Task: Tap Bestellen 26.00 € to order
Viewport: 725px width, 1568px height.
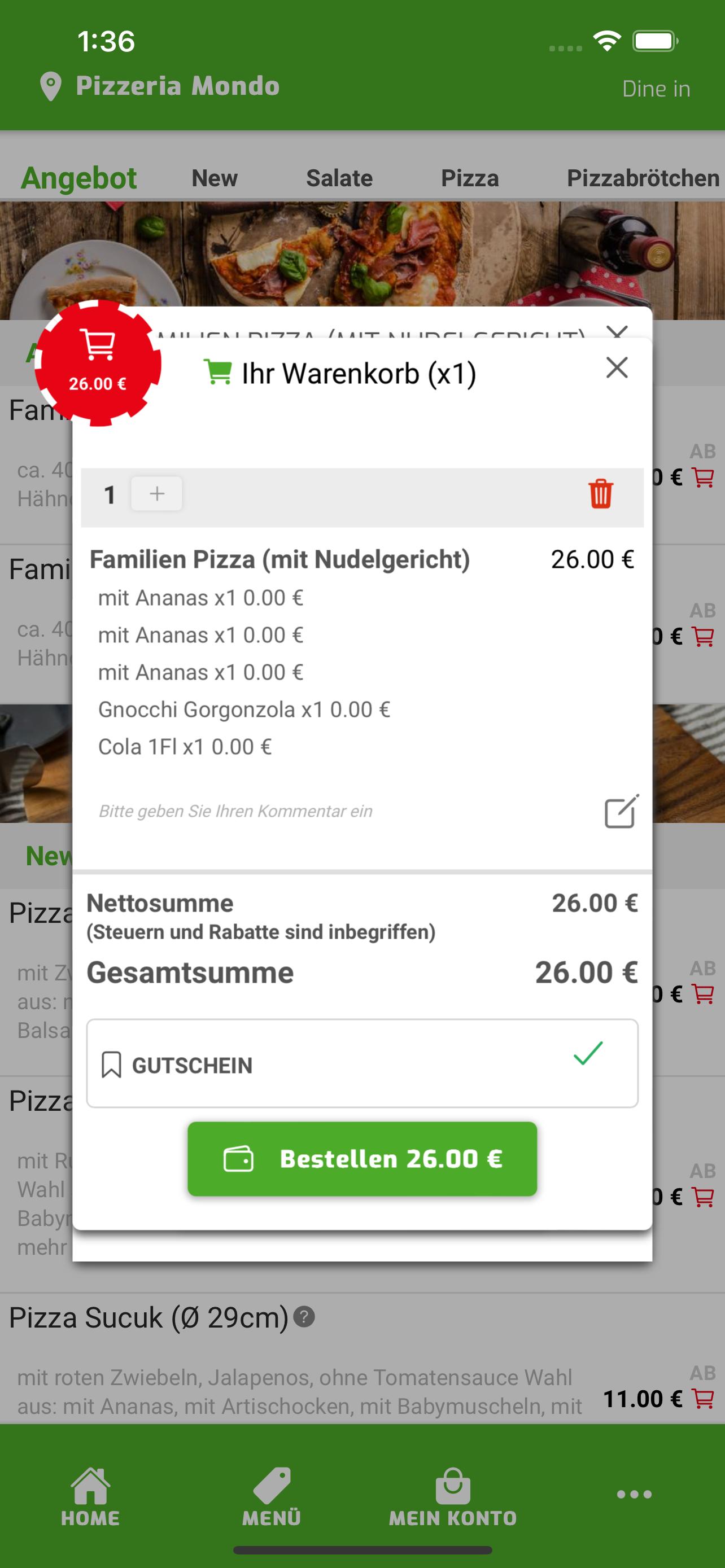Action: pyautogui.click(x=362, y=1159)
